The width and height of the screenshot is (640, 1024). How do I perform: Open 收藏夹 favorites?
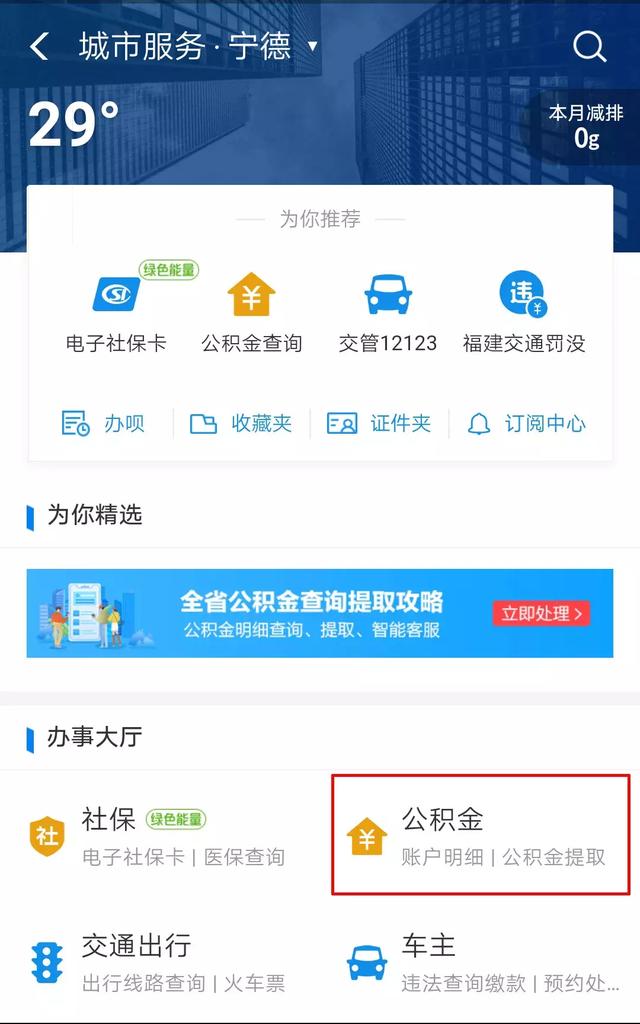241,423
